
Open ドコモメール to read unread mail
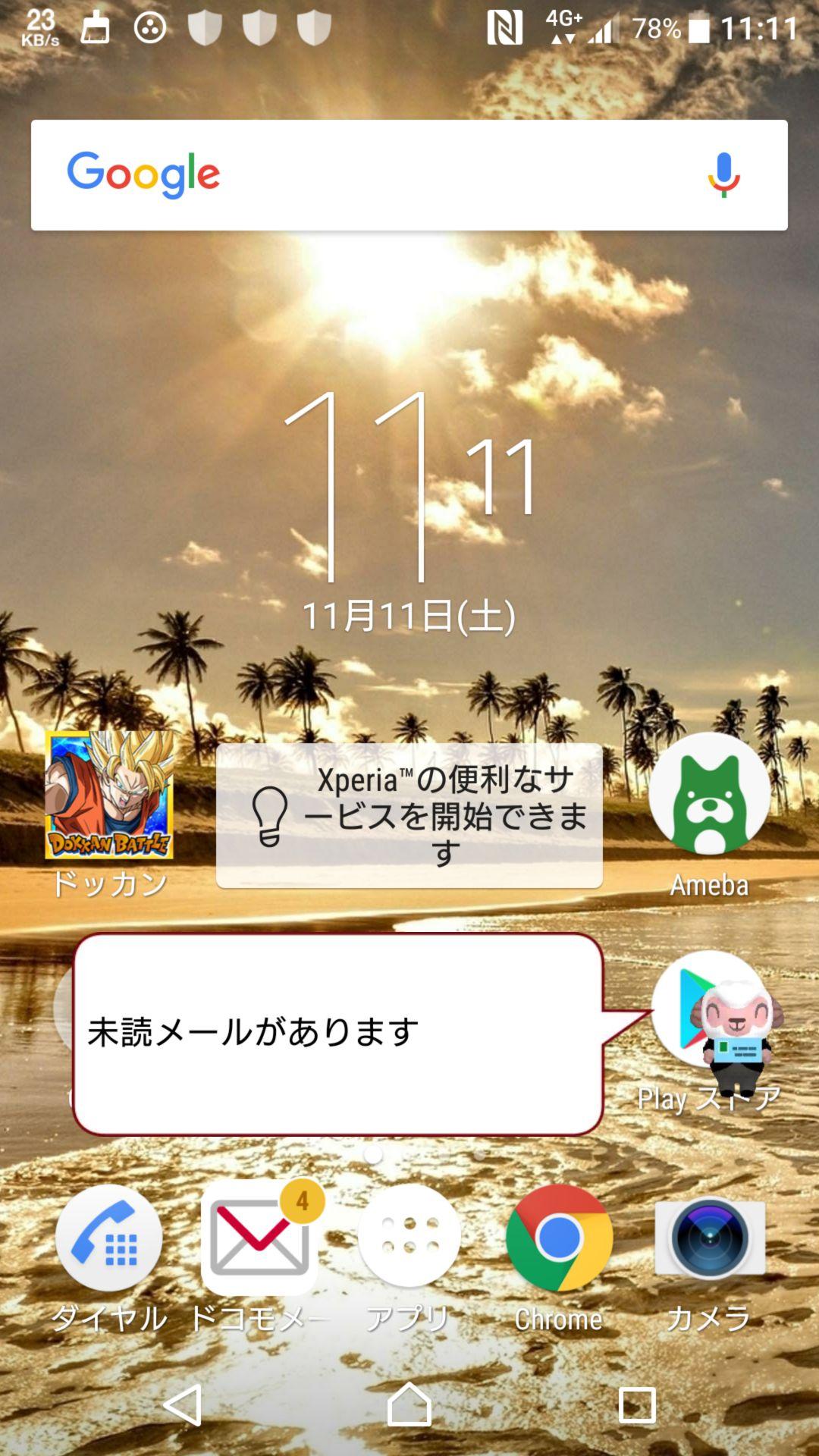[x=258, y=1236]
